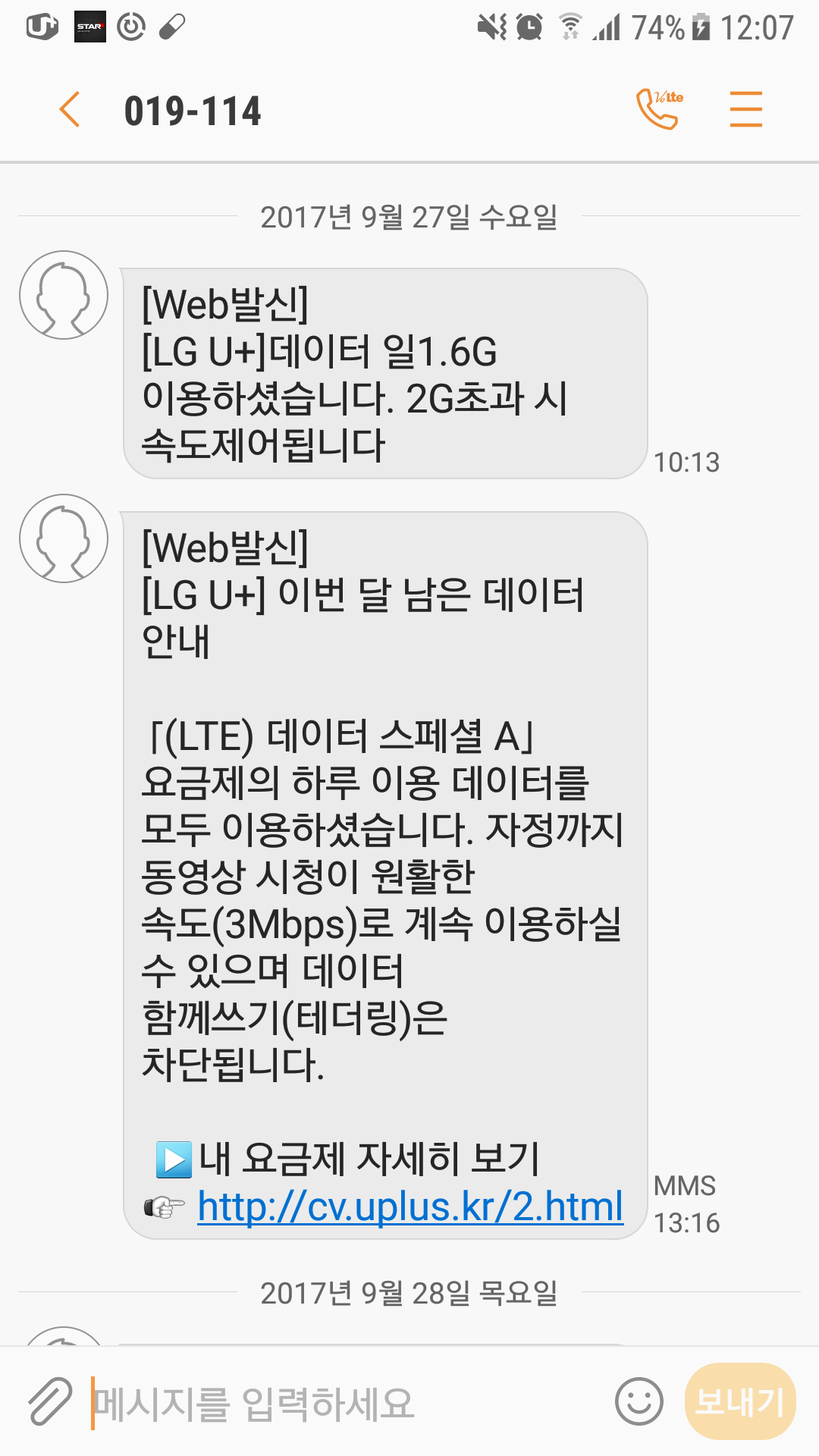Open the hamburger options menu
The height and width of the screenshot is (1456, 819).
(745, 109)
